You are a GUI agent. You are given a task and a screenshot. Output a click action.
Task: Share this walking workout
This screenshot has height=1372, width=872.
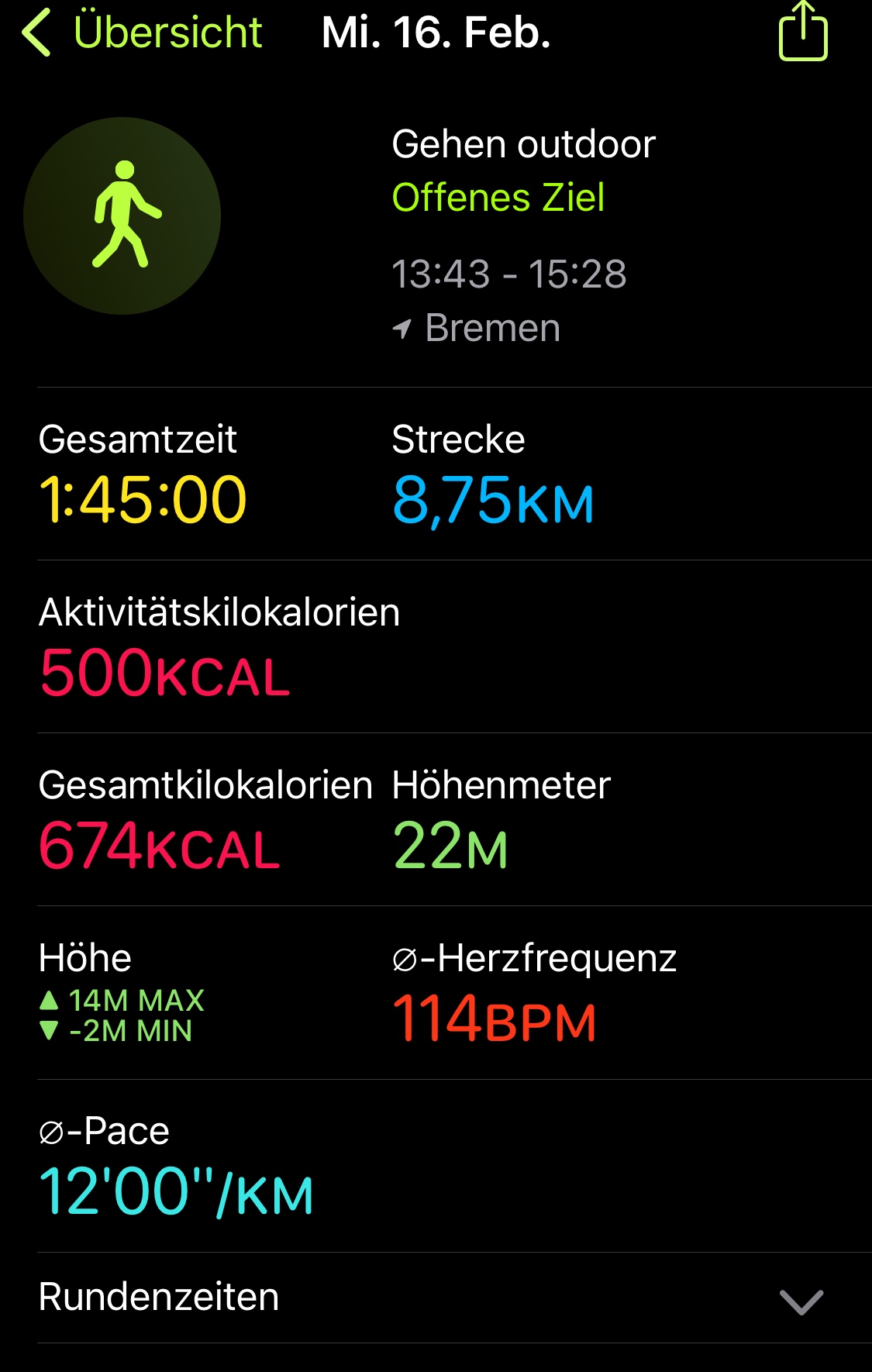pos(803,33)
